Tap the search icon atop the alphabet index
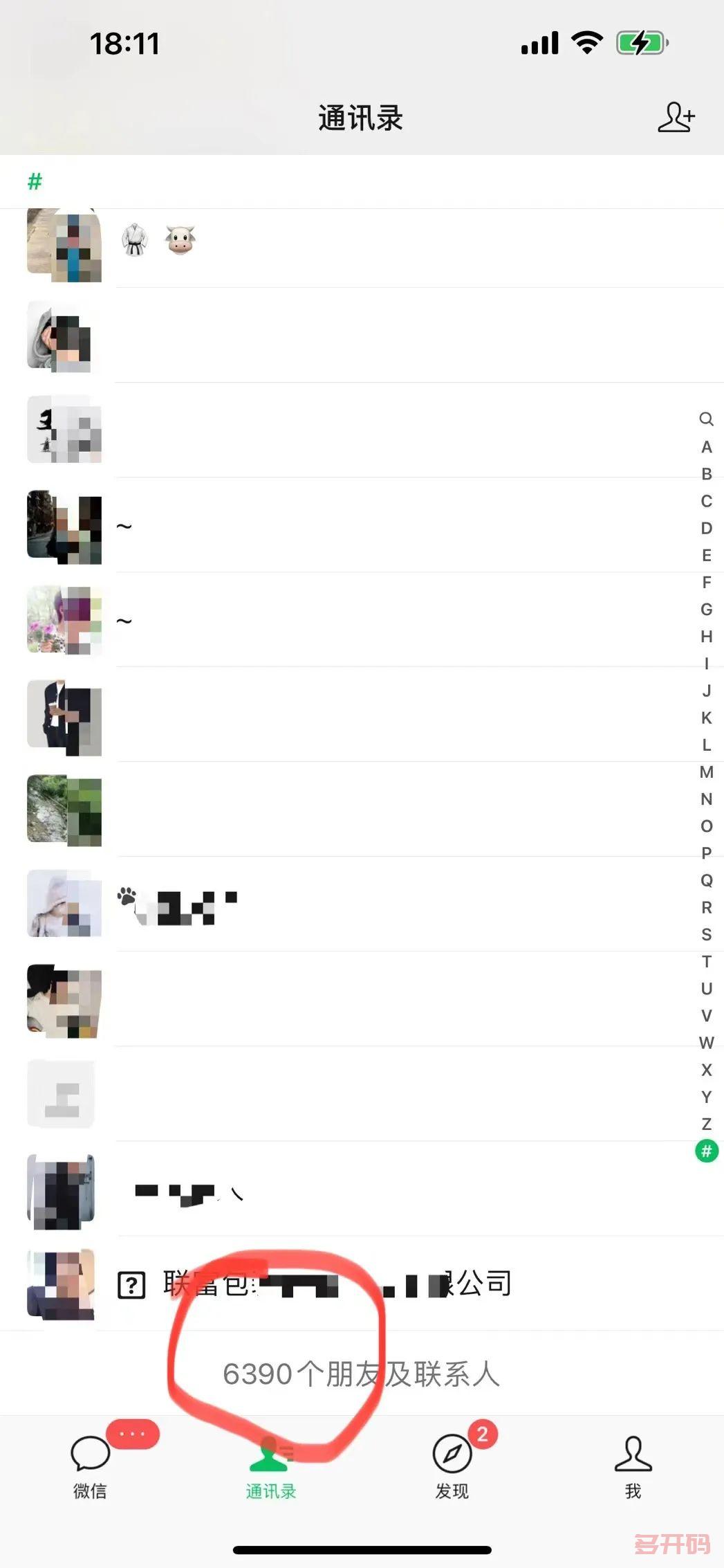 coord(706,419)
